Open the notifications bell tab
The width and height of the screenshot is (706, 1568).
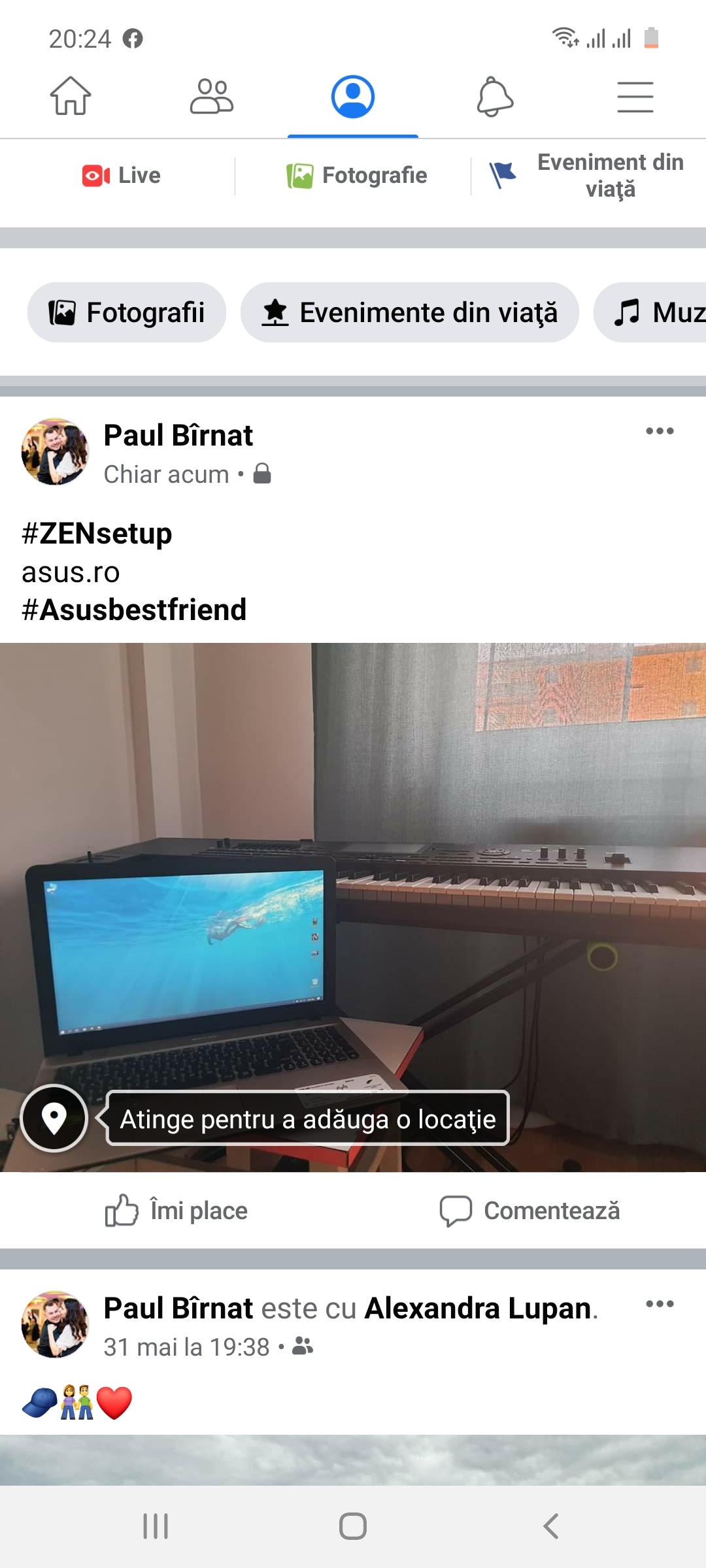[495, 97]
